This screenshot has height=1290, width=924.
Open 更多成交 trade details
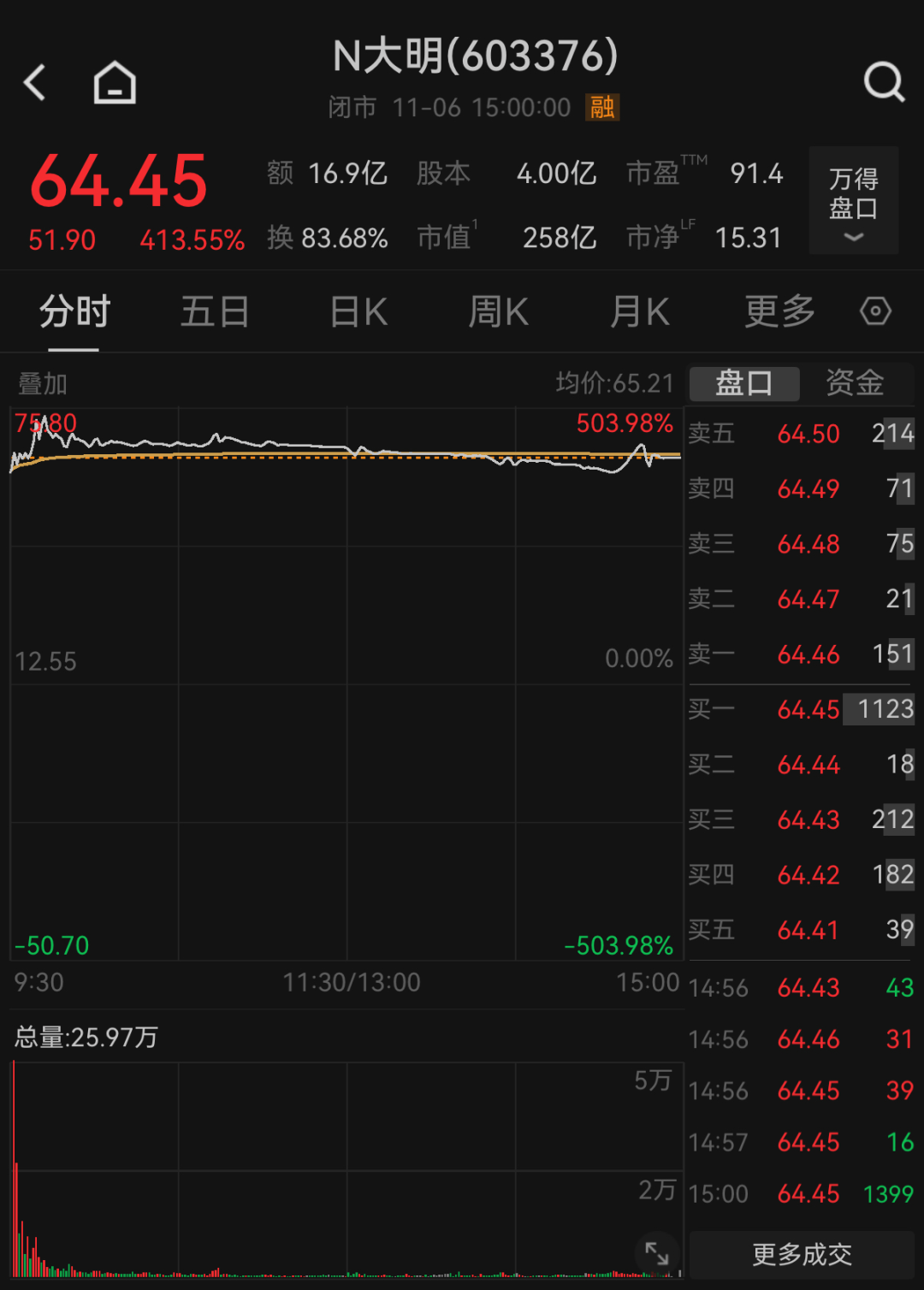(x=802, y=1254)
